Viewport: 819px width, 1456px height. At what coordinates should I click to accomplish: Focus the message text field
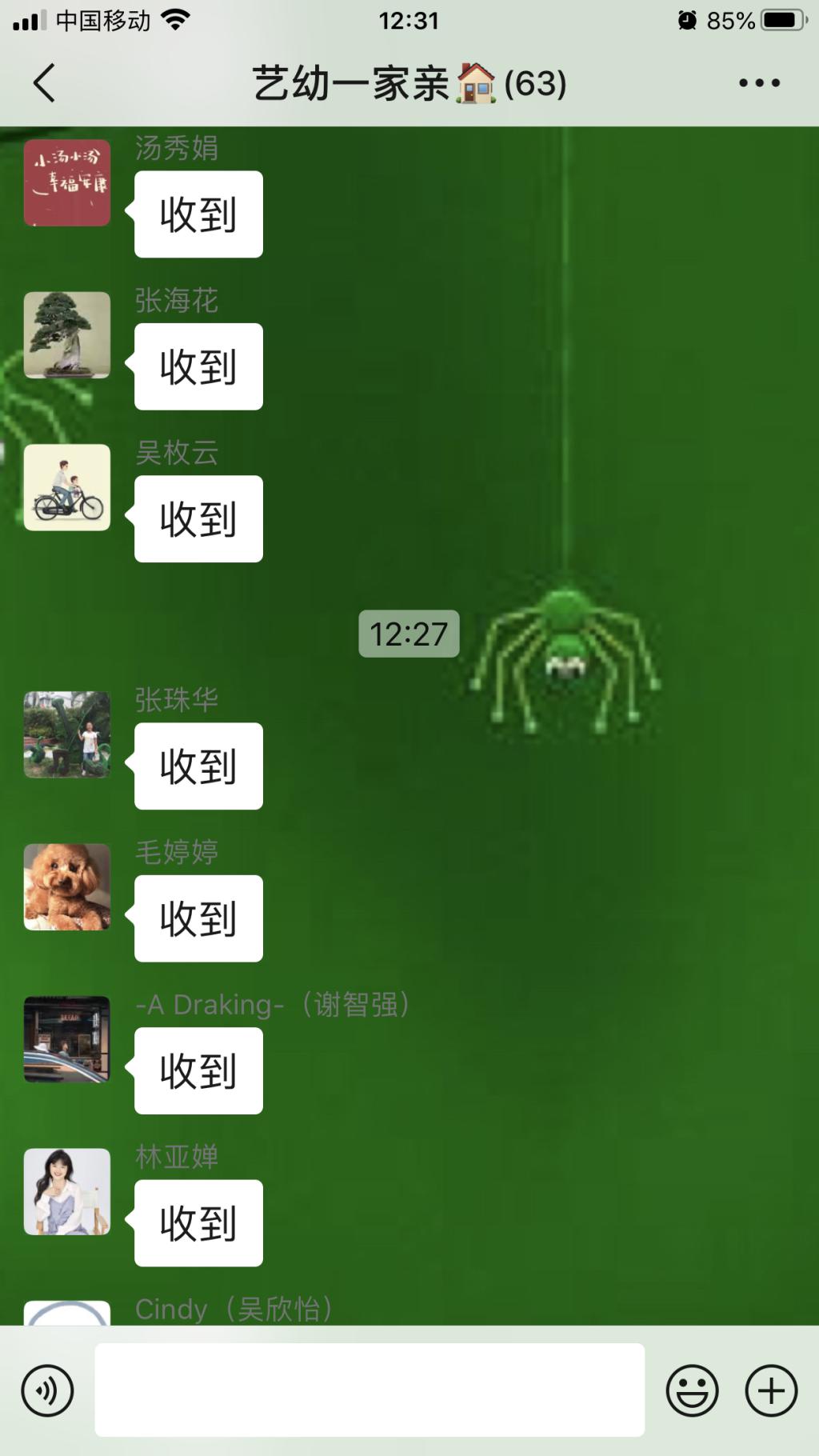pyautogui.click(x=370, y=1391)
